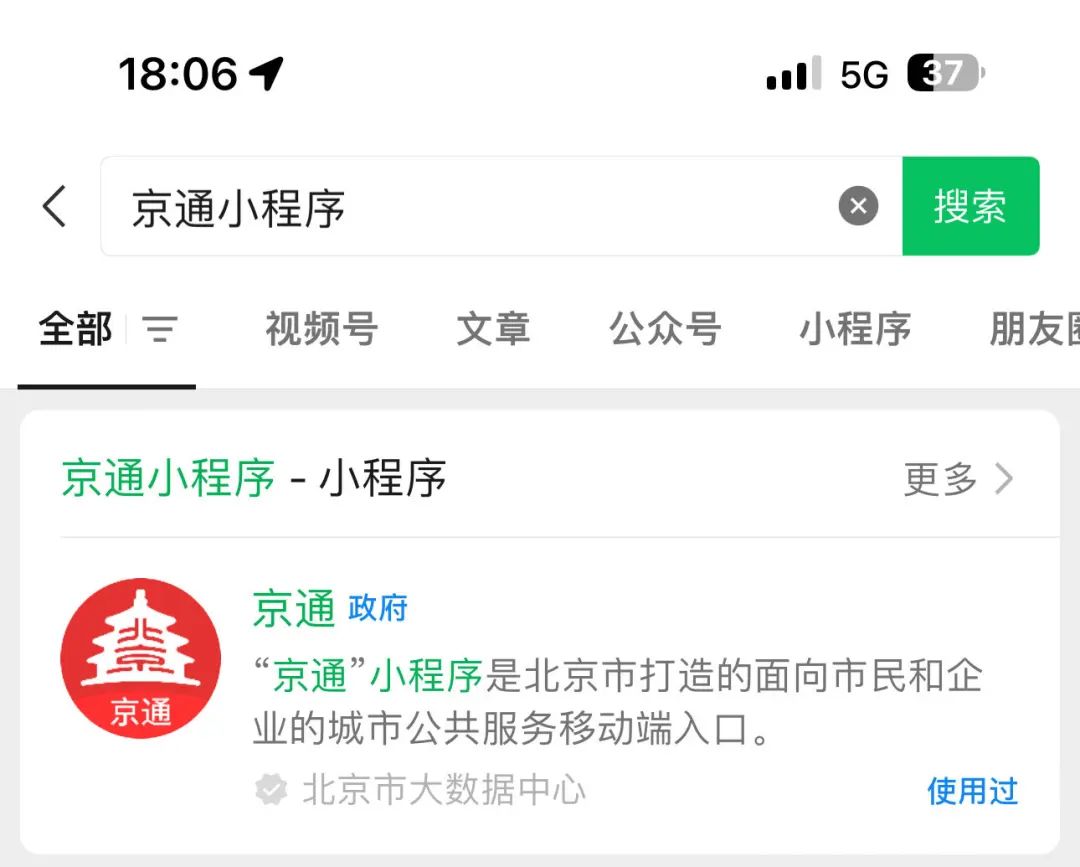Screen dimensions: 1080x867
Task: Switch to the 文章 tab
Action: pos(493,329)
